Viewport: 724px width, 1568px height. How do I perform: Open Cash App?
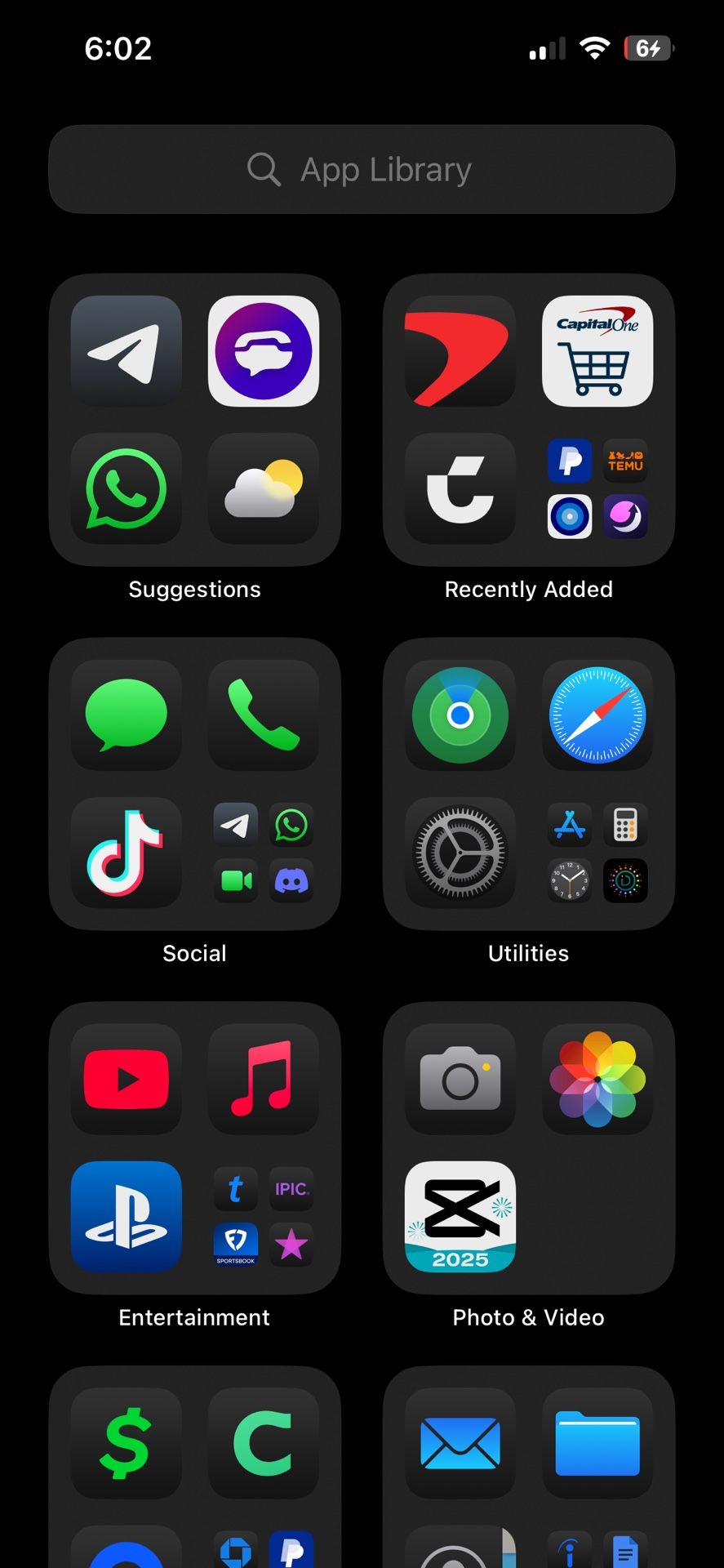[126, 1443]
